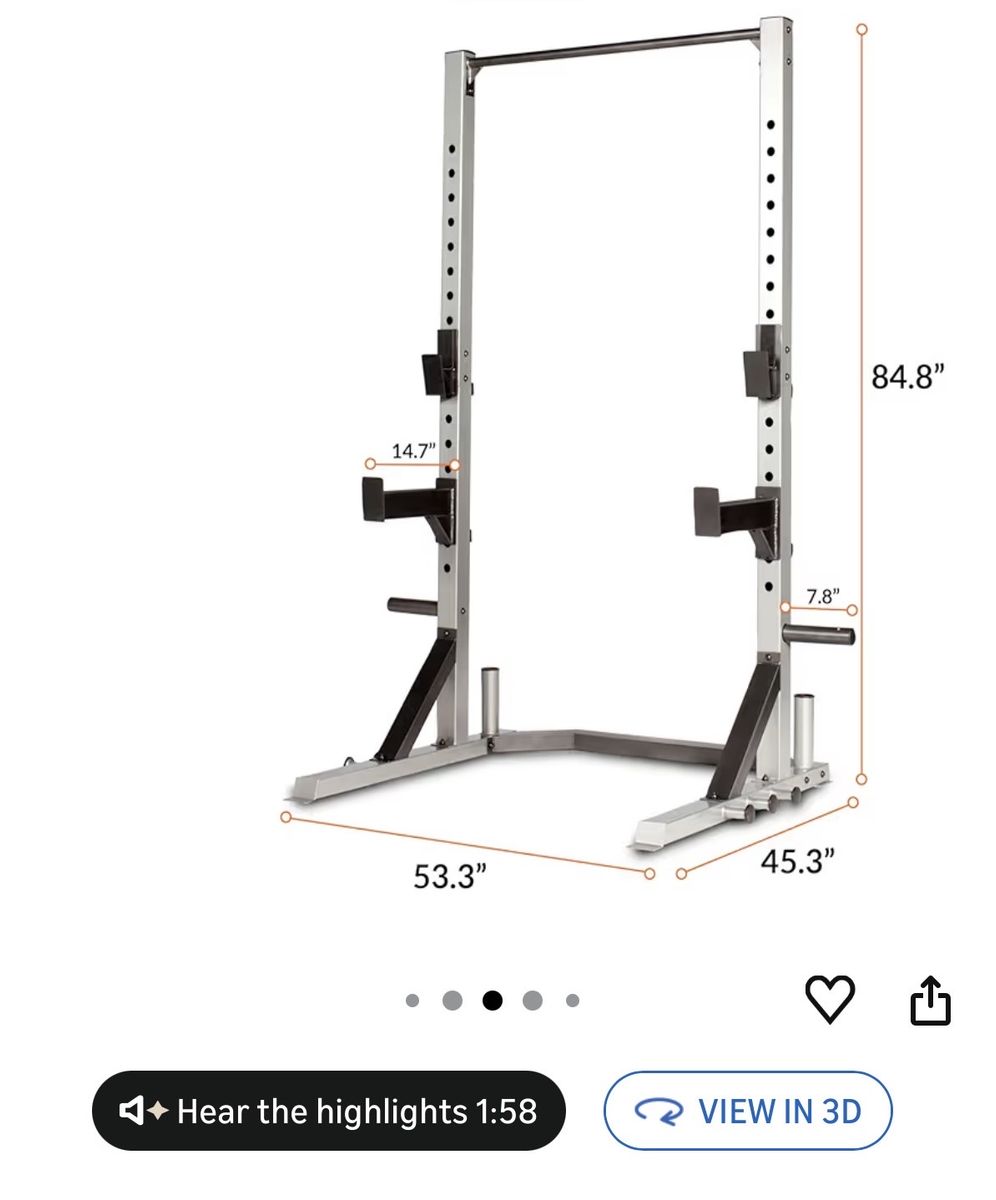
Task: Add this squat rack to favorites
Action: pos(829,999)
